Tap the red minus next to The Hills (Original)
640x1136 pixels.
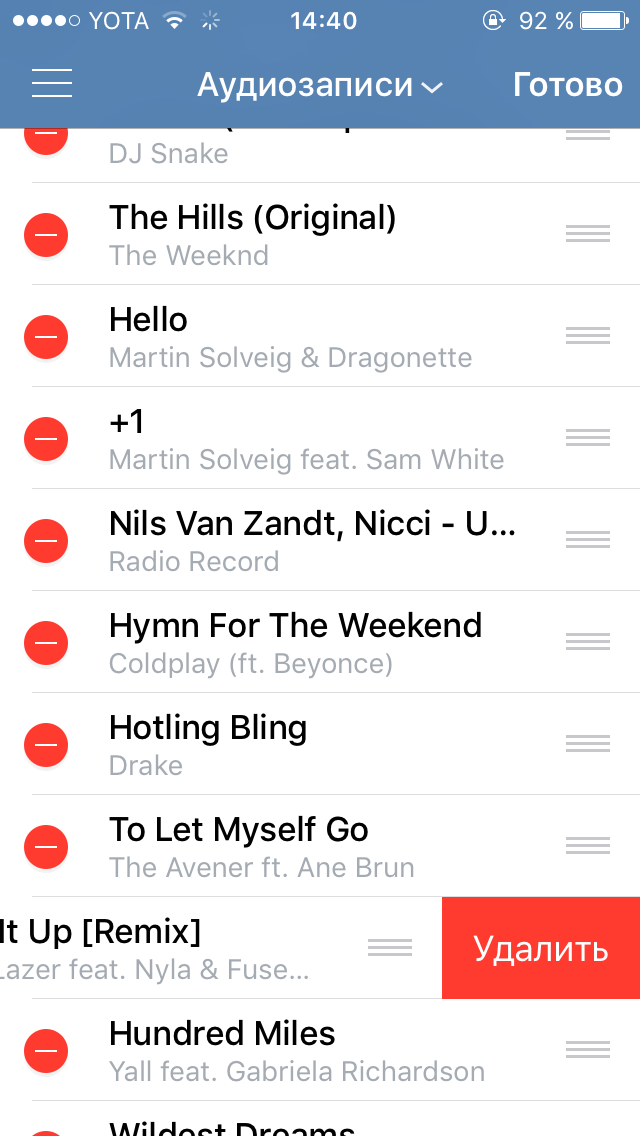point(46,235)
